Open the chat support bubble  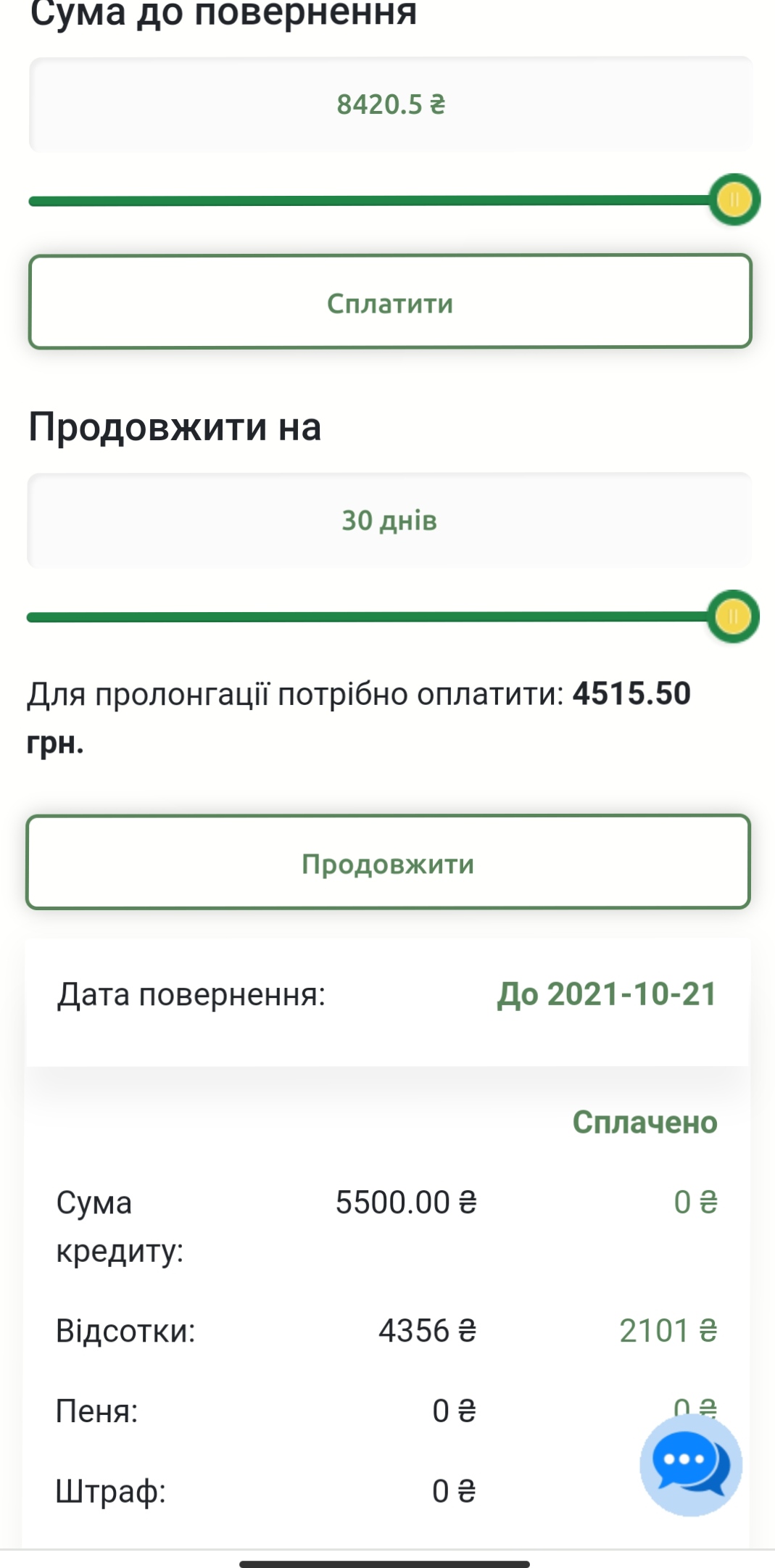[x=689, y=1464]
